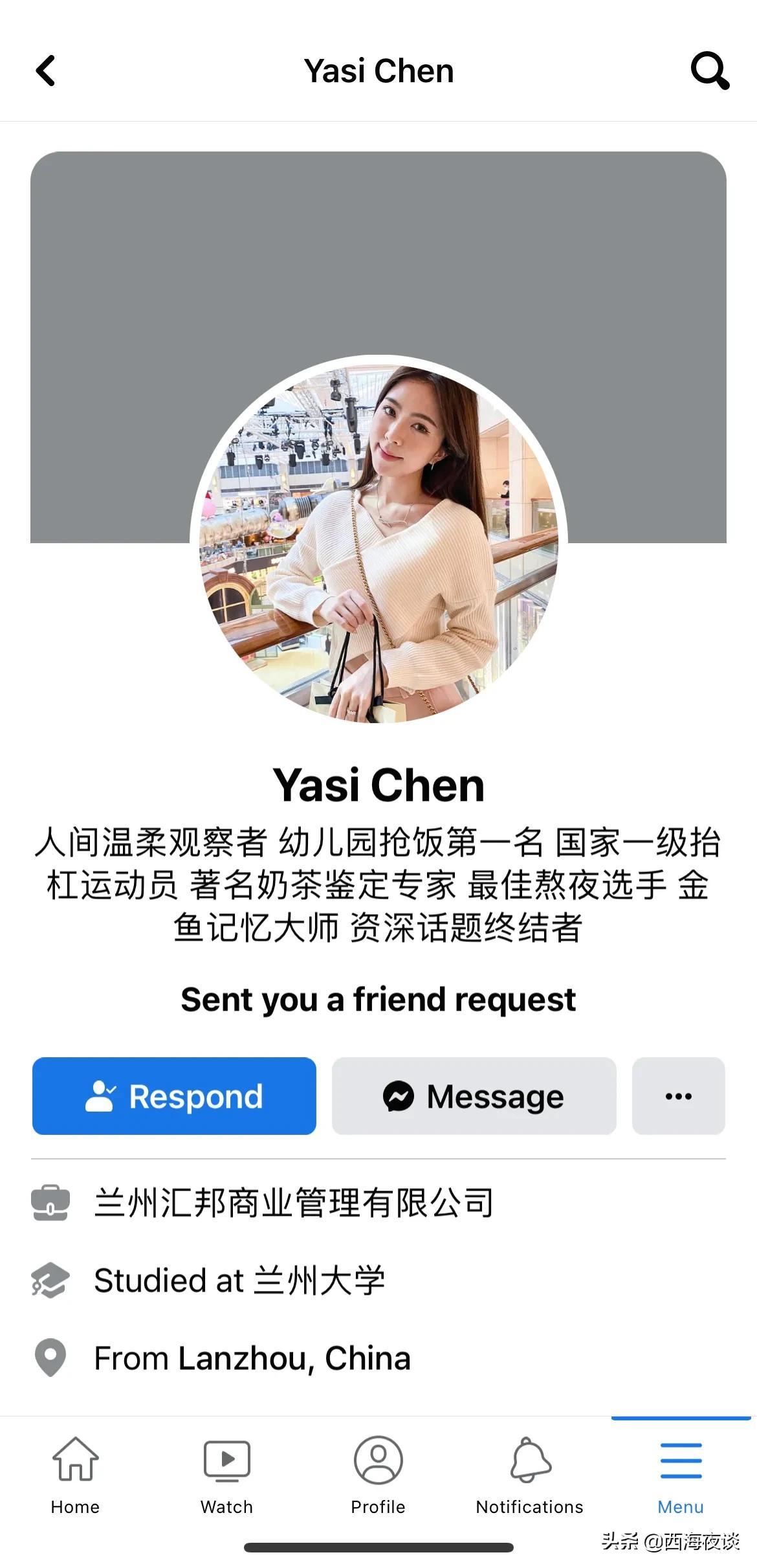Open the Watch tab icon

tap(226, 1461)
